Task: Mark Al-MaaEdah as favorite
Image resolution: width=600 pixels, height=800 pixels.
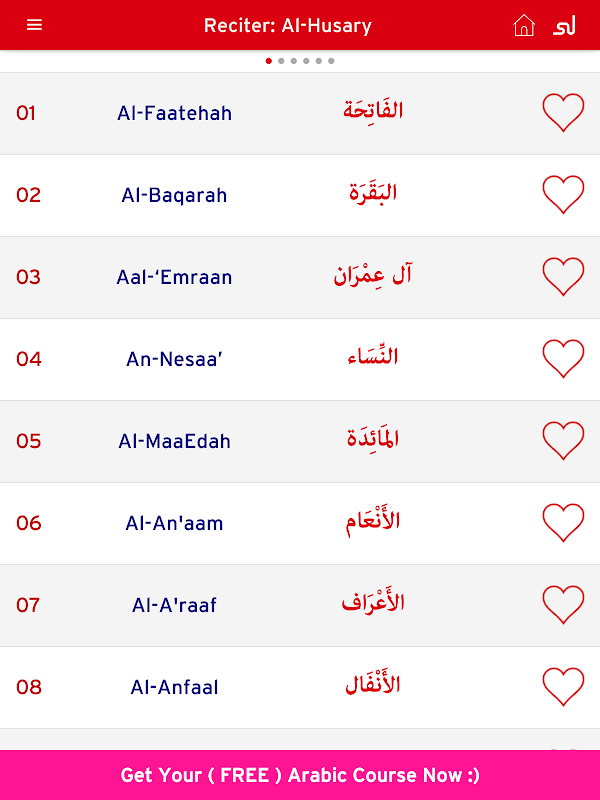Action: pos(563,441)
